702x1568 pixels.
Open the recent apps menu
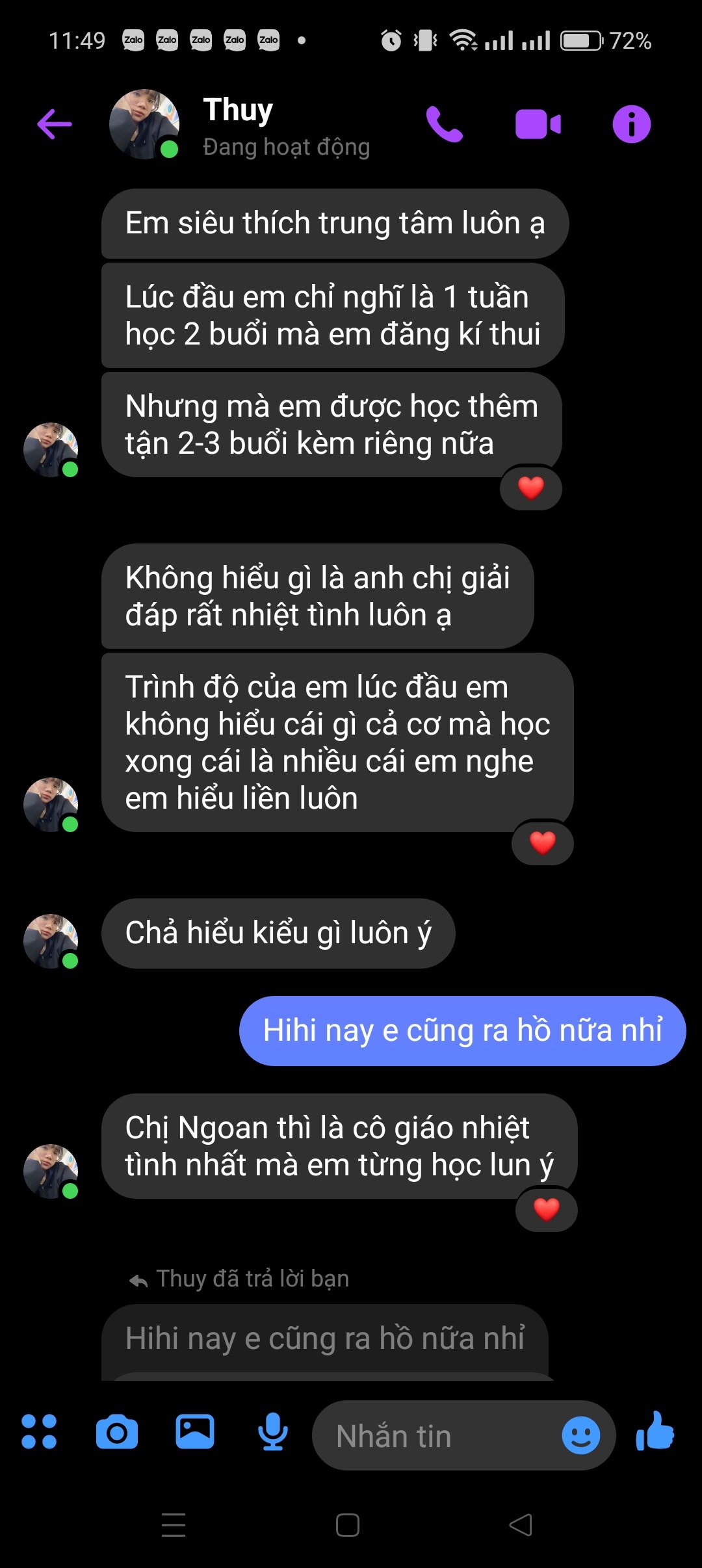[174, 1525]
